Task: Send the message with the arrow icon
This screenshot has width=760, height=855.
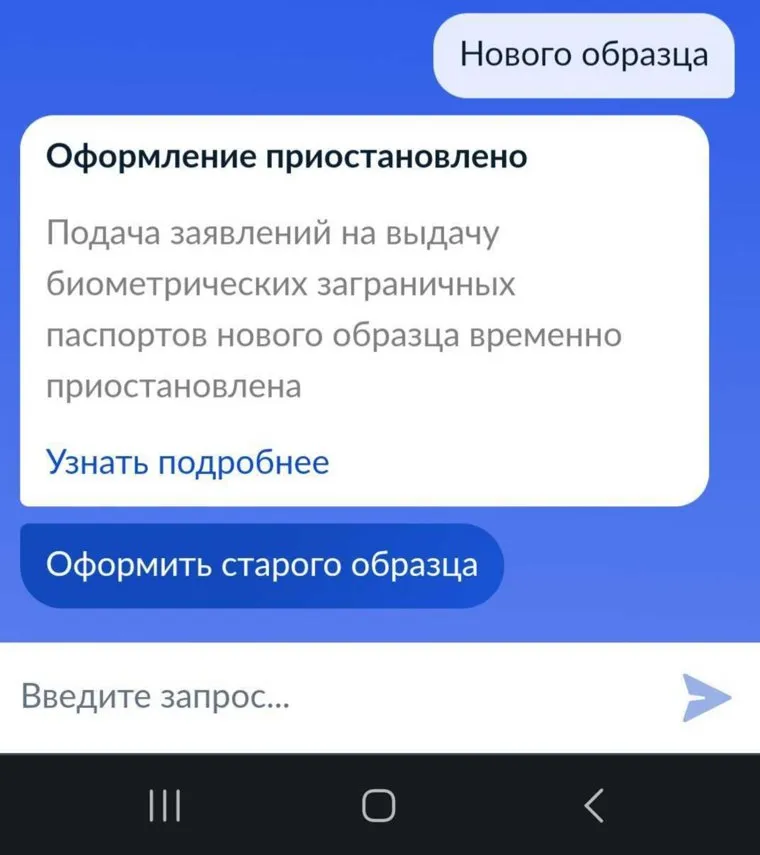Action: 706,696
